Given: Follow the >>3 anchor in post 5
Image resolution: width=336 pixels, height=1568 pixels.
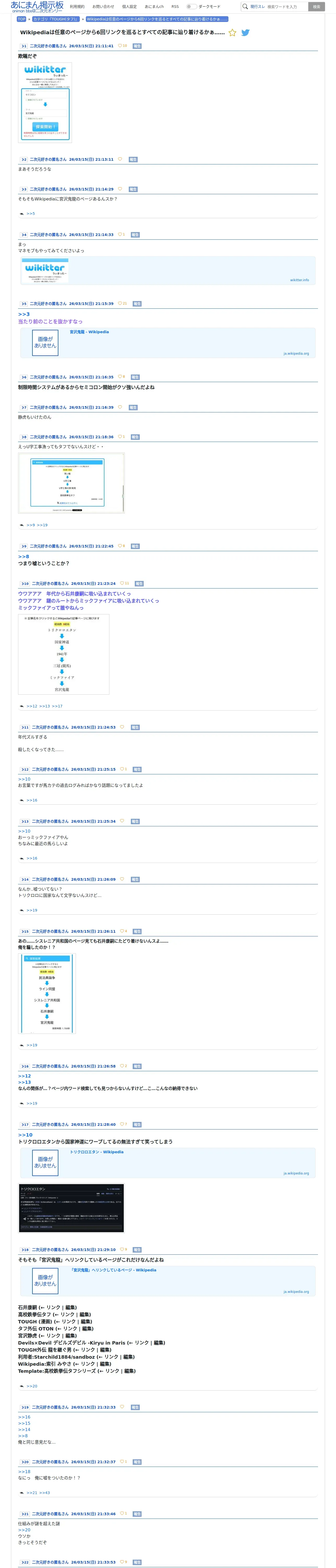Looking at the screenshot, I should (24, 314).
